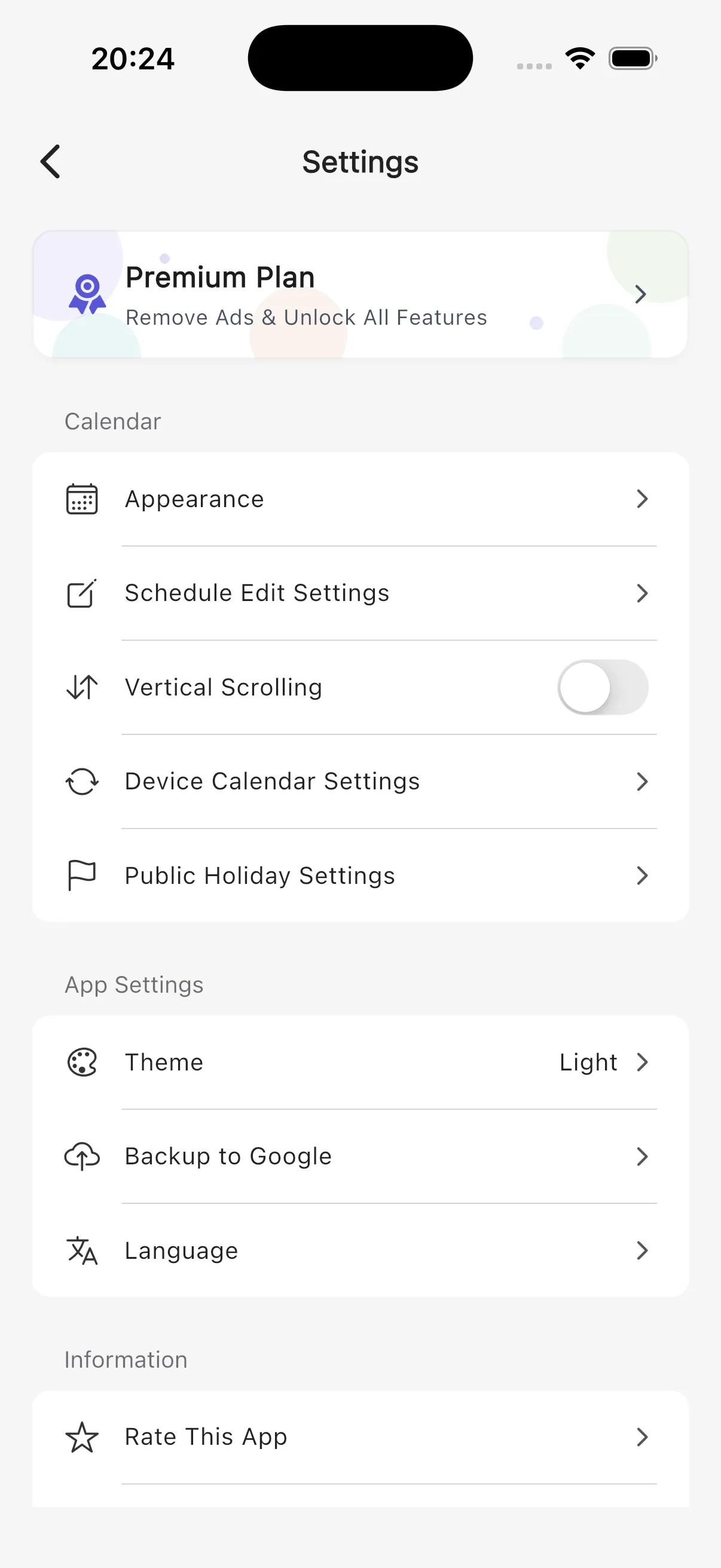Navigate back using the arrow

pos(51,161)
